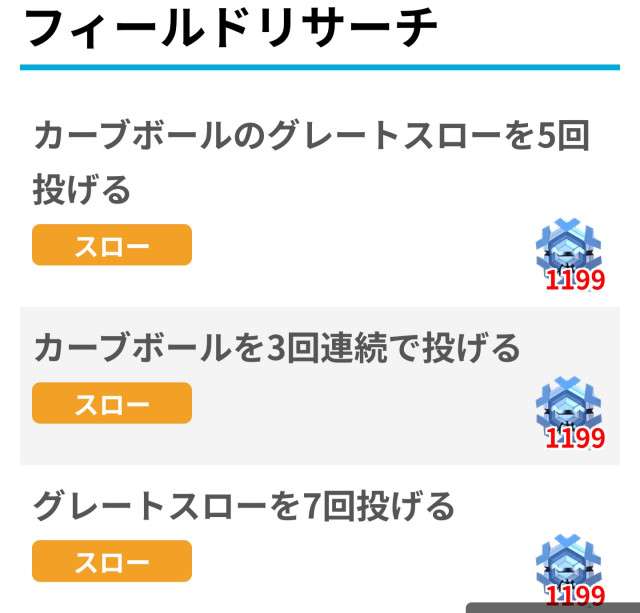640x613 pixels.
Task: Tap スロー tag under カーブボールのグレートスローを5回投げる
Action: tap(111, 246)
